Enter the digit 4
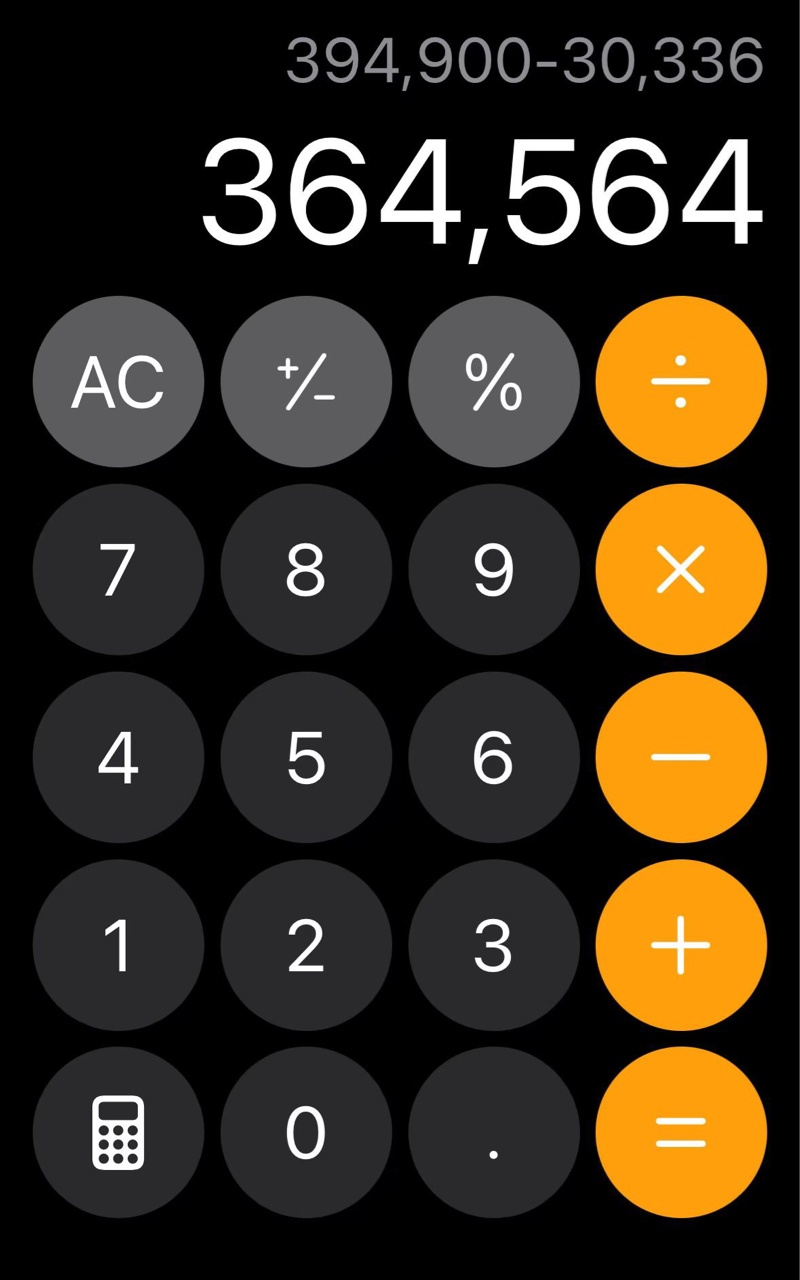The width and height of the screenshot is (800, 1280). pyautogui.click(x=118, y=757)
